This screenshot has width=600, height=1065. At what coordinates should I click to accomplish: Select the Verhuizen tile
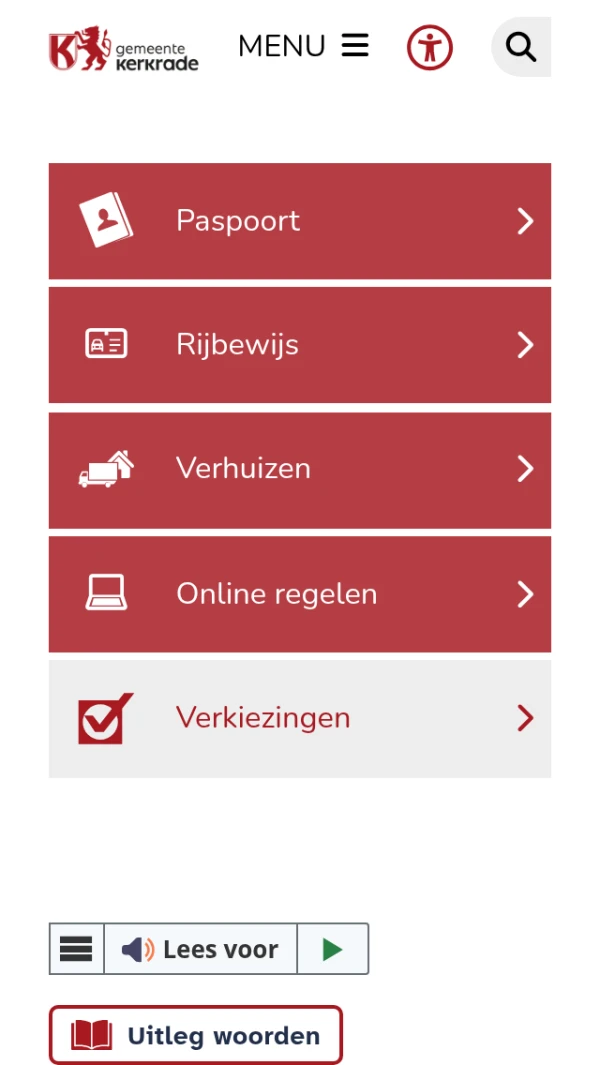tap(300, 469)
